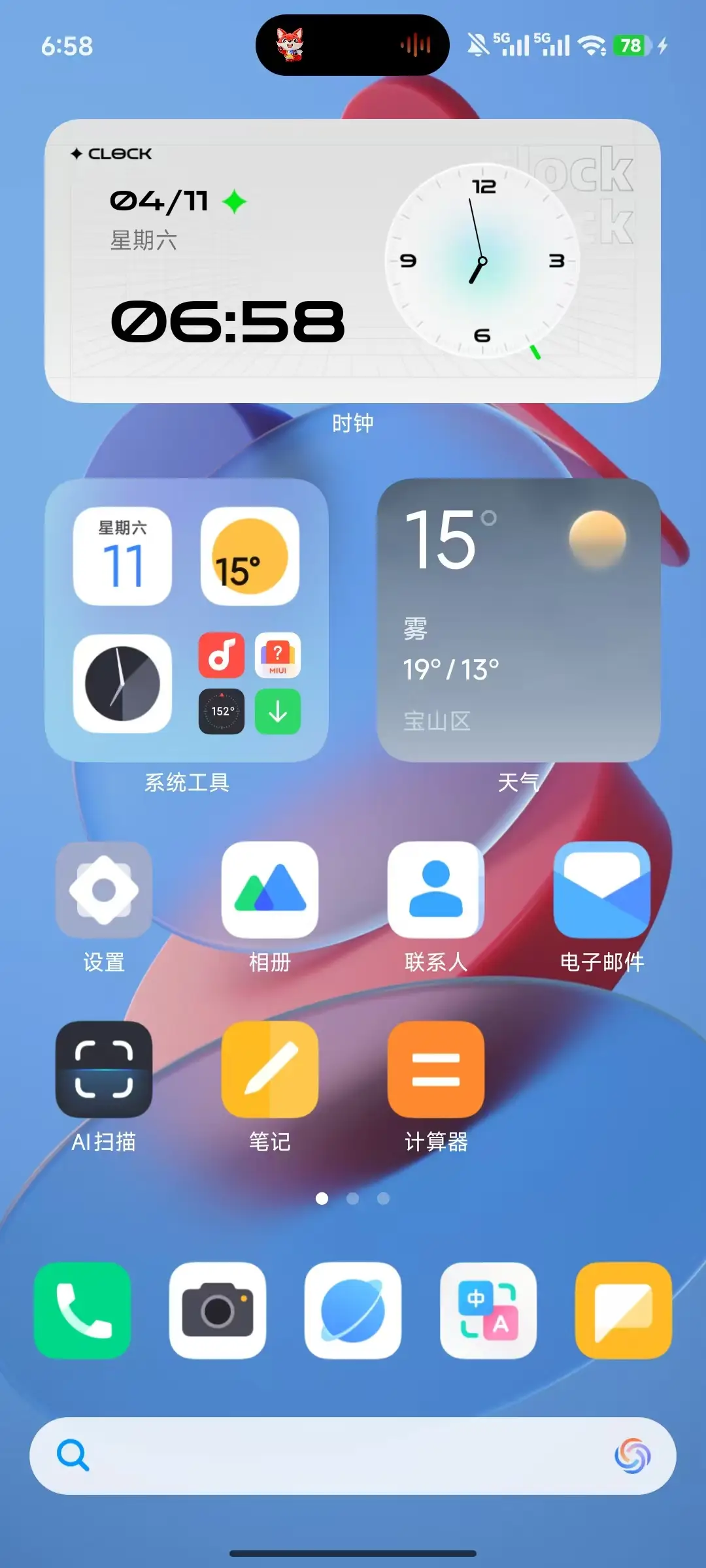Open the dark clock app in 系统工具 folder
Screen dimensions: 706x1568
[122, 683]
